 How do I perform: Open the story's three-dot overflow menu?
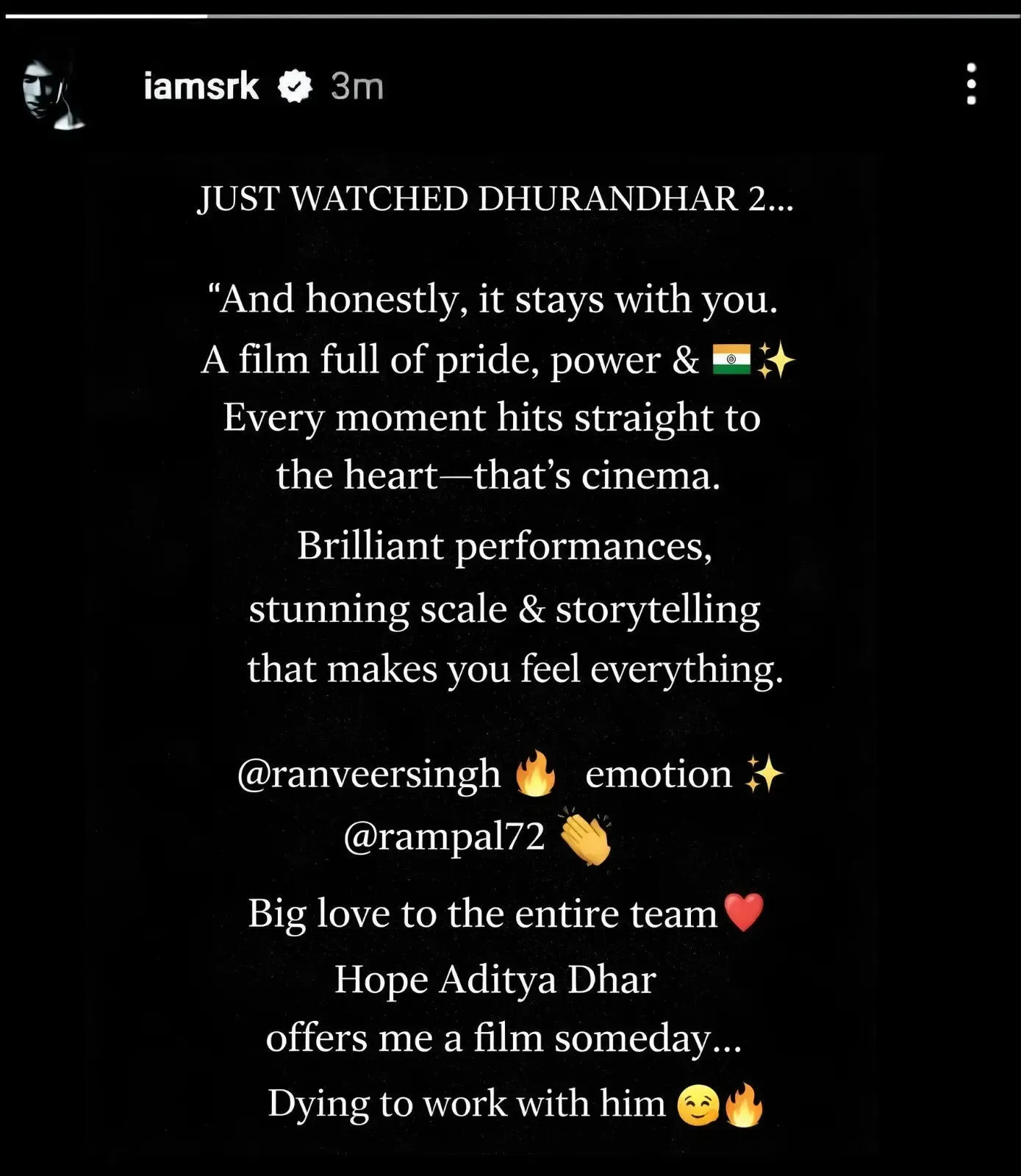click(x=971, y=85)
